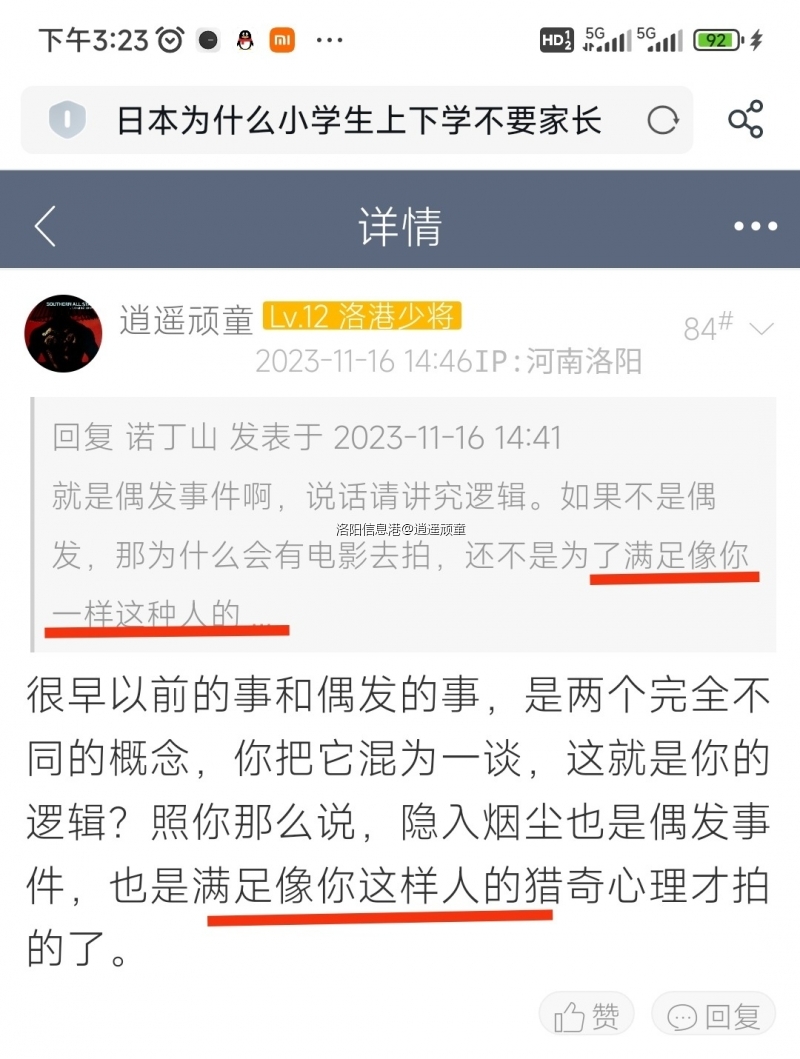Expand the dropdown next to floor 84#
800x1059 pixels.
pyautogui.click(x=761, y=328)
